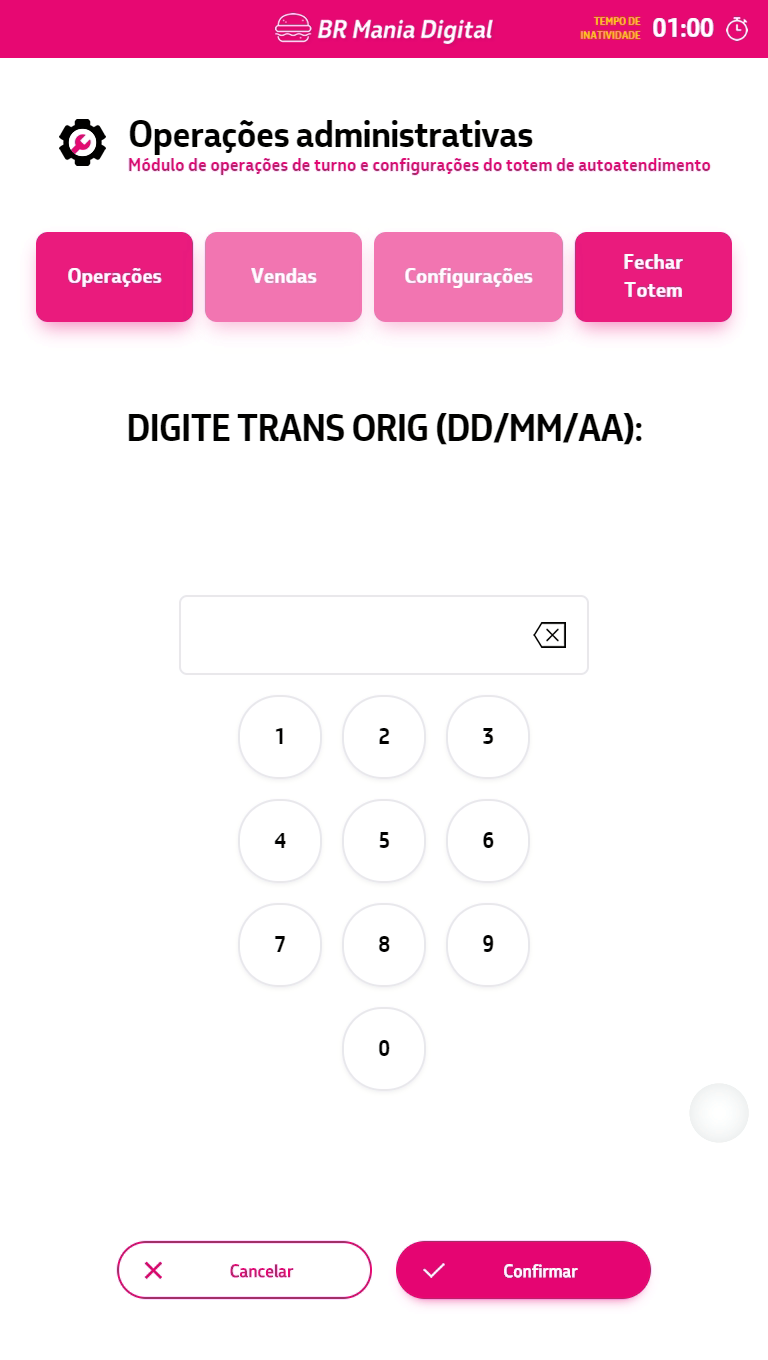Open the Configurações tab

(x=468, y=277)
